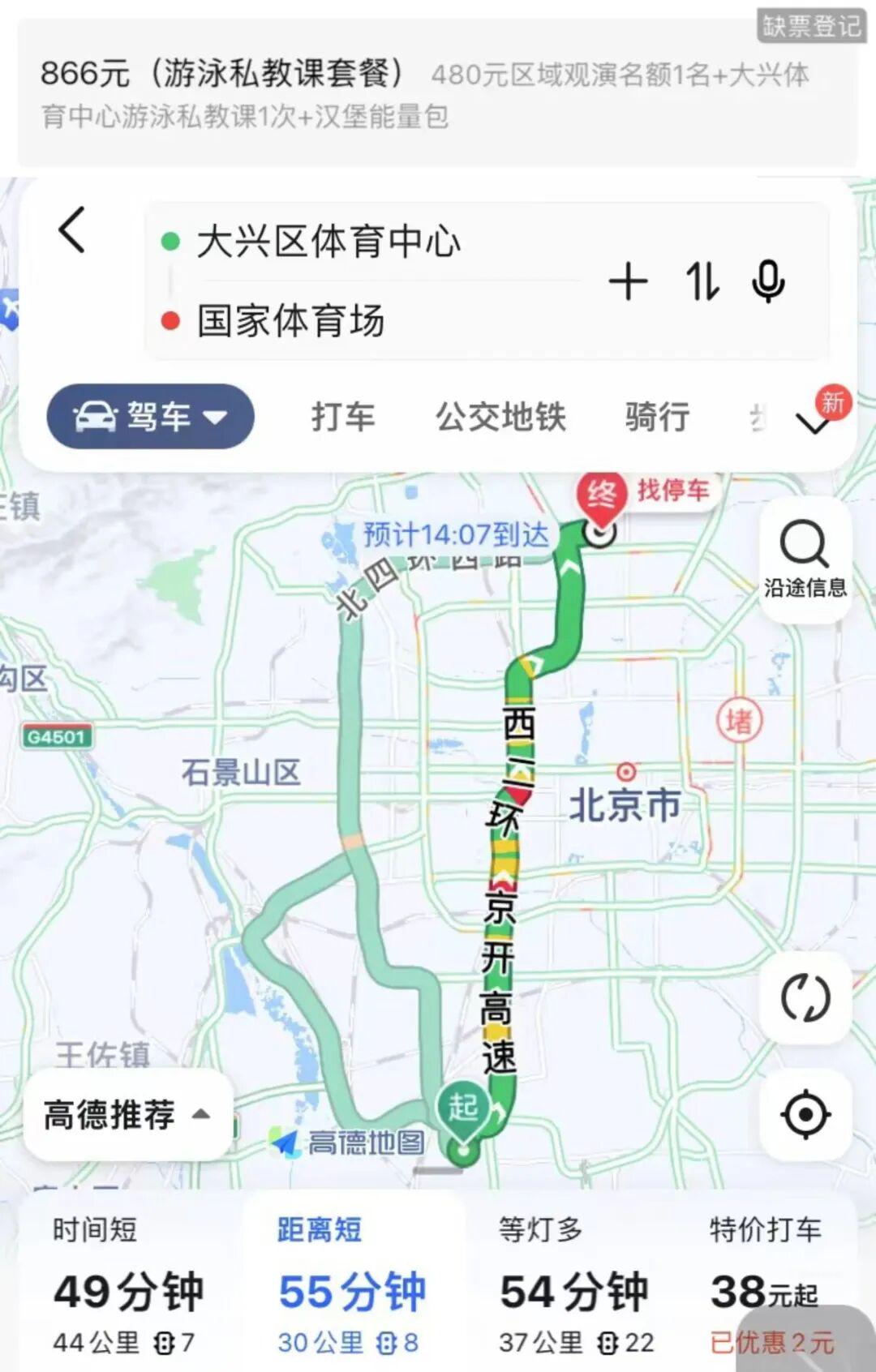Screen dimensions: 876x1372
Task: Tap 找停车 near the destination
Action: [672, 490]
